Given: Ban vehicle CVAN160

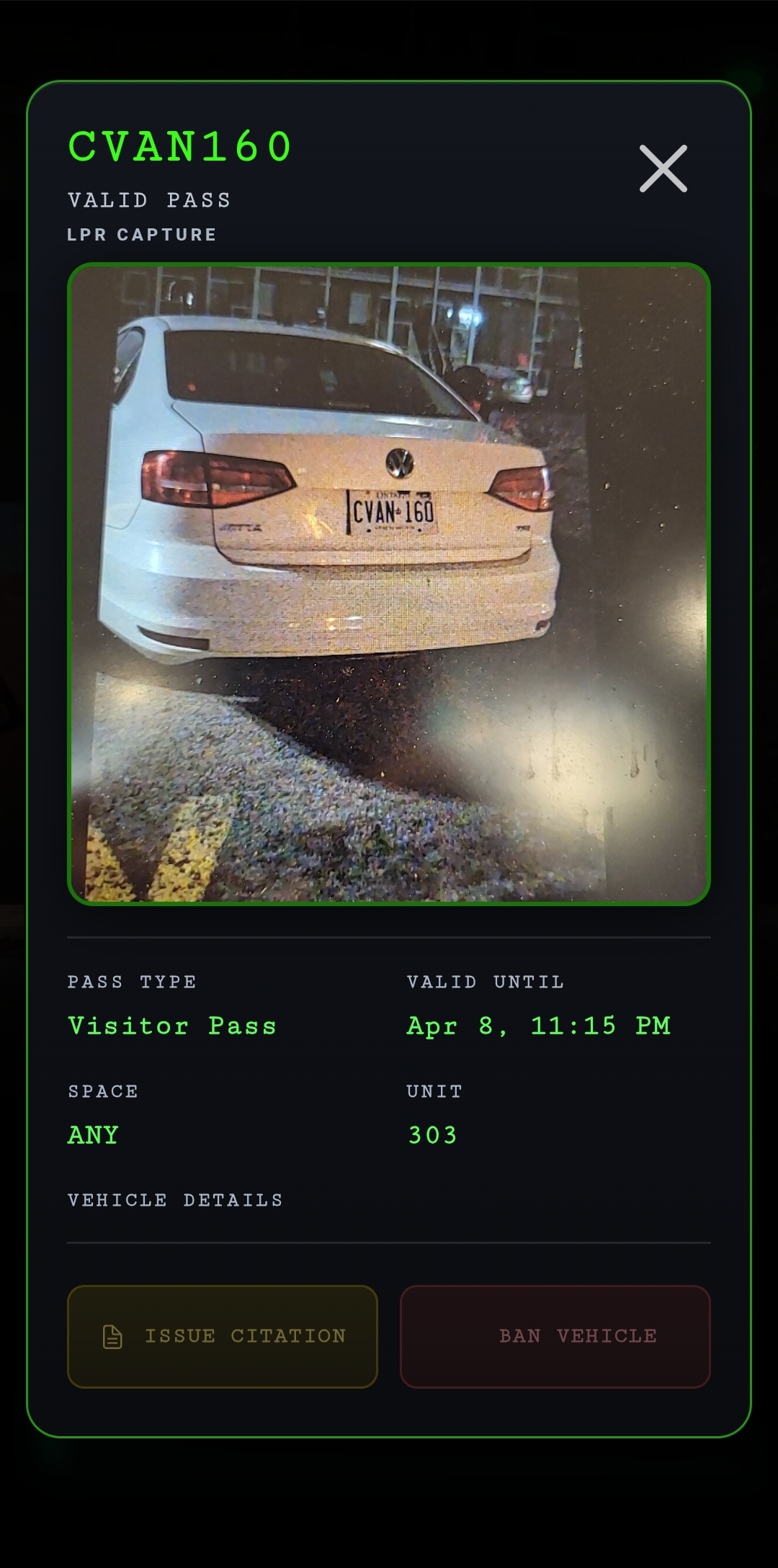Looking at the screenshot, I should pyautogui.click(x=555, y=1336).
